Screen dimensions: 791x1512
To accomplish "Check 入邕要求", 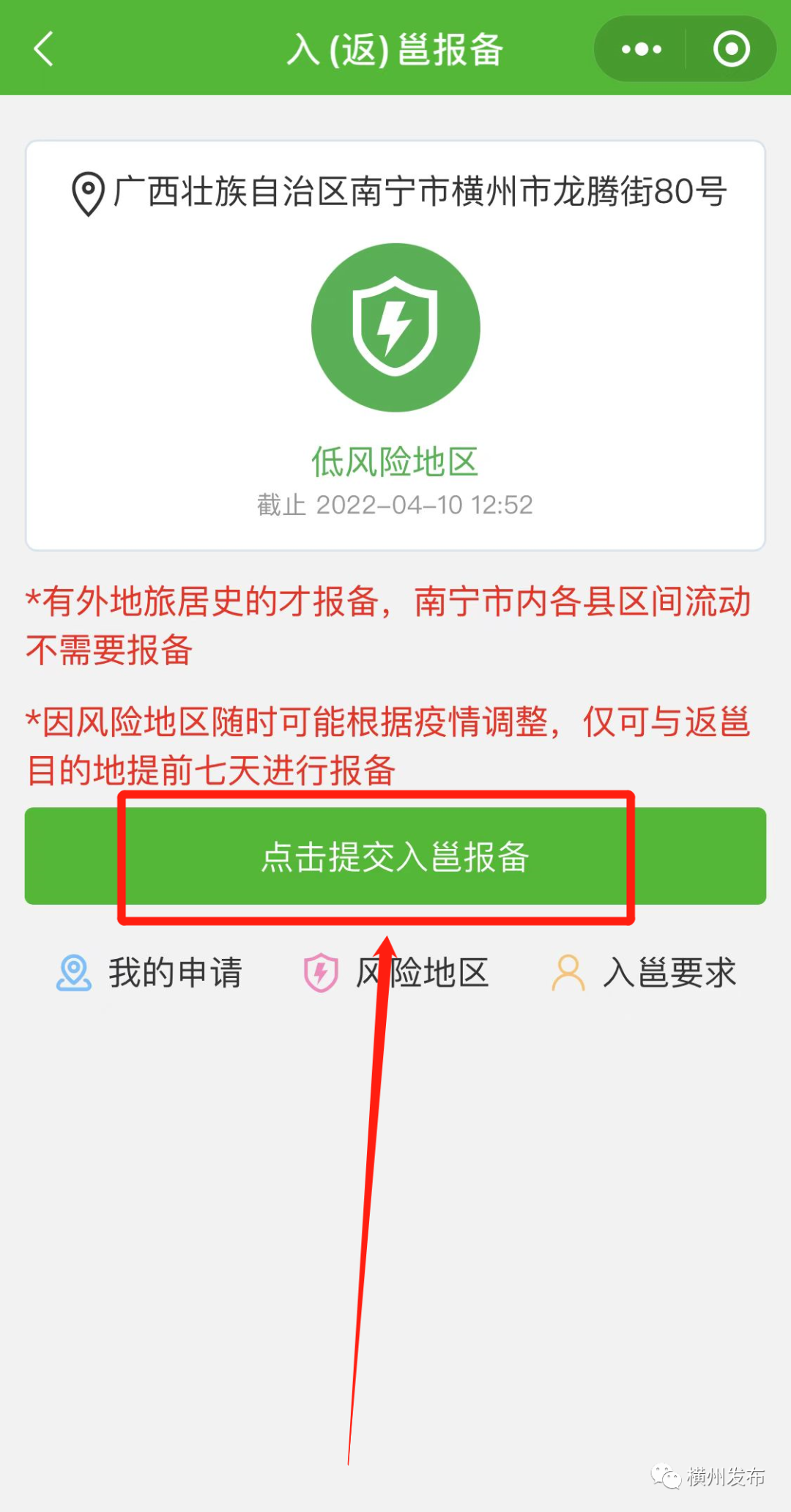I will pos(644,973).
